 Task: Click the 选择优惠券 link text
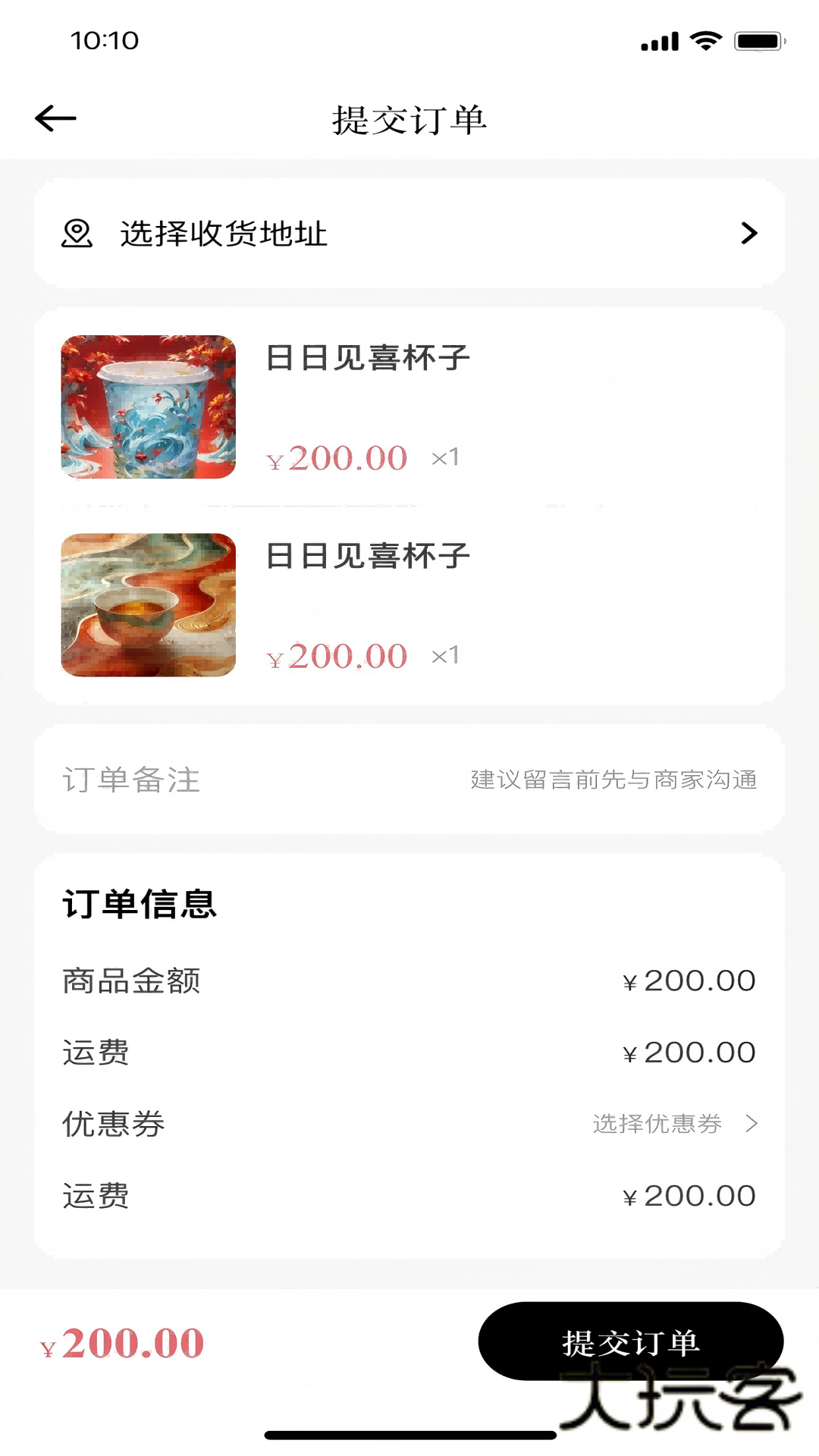(657, 1125)
